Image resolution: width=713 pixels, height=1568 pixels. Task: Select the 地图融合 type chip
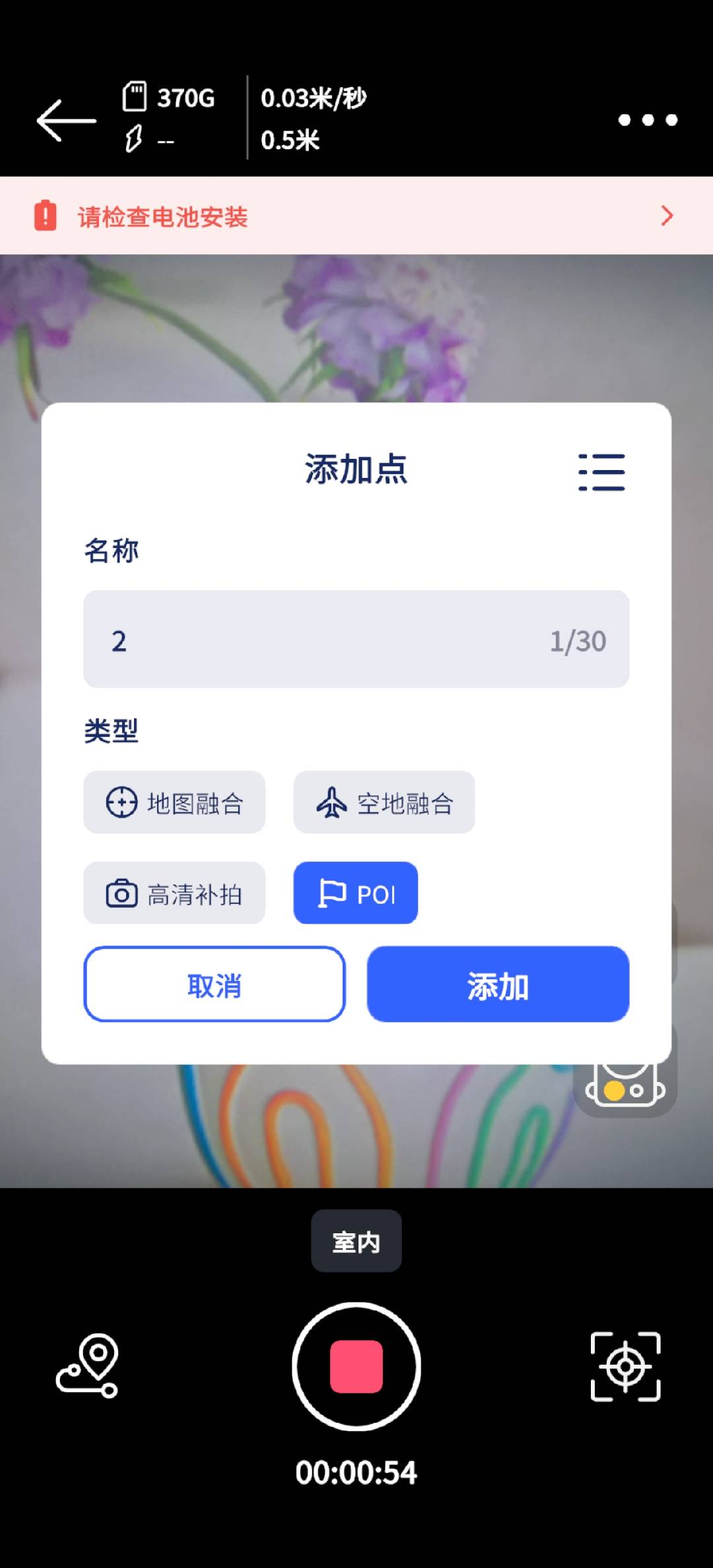coord(174,802)
